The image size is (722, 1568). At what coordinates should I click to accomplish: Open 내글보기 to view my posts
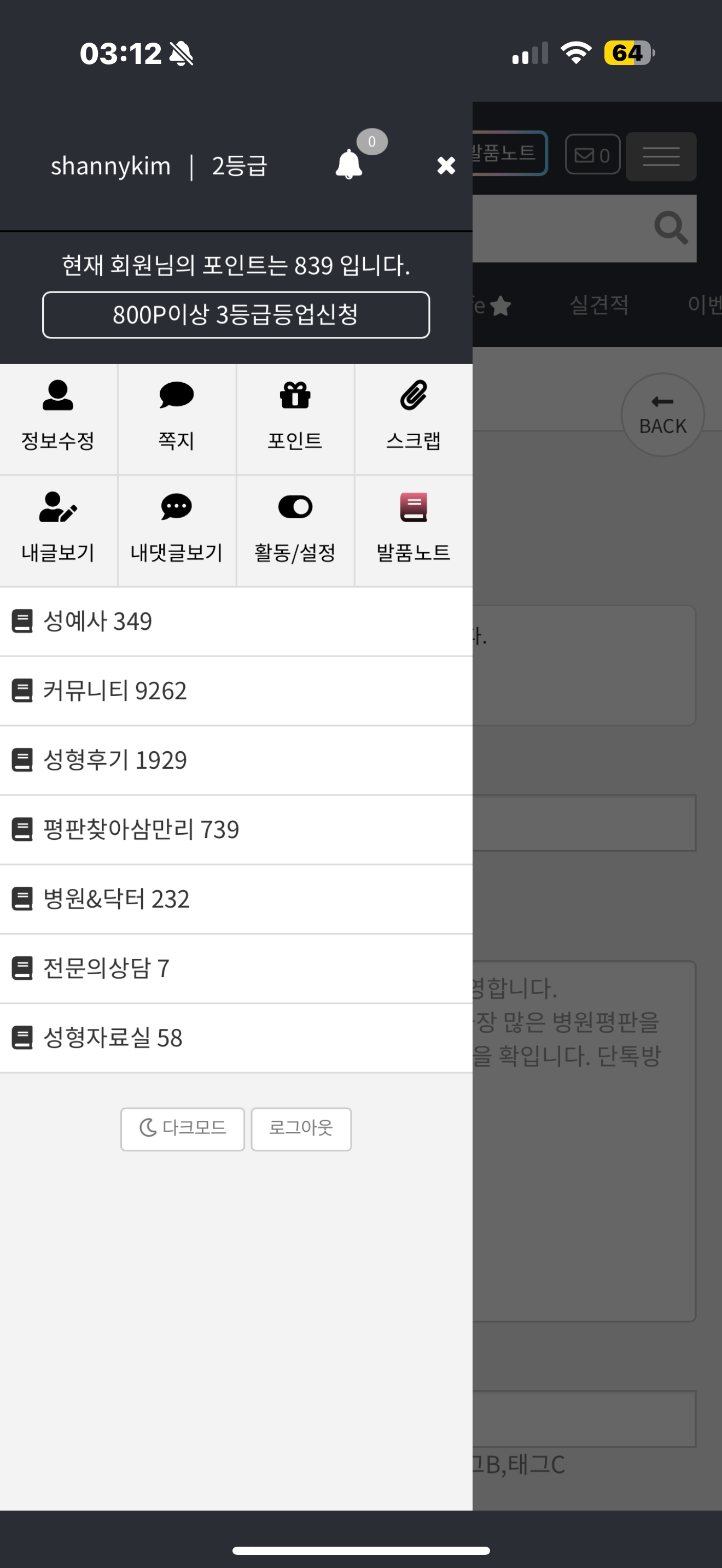pyautogui.click(x=59, y=531)
